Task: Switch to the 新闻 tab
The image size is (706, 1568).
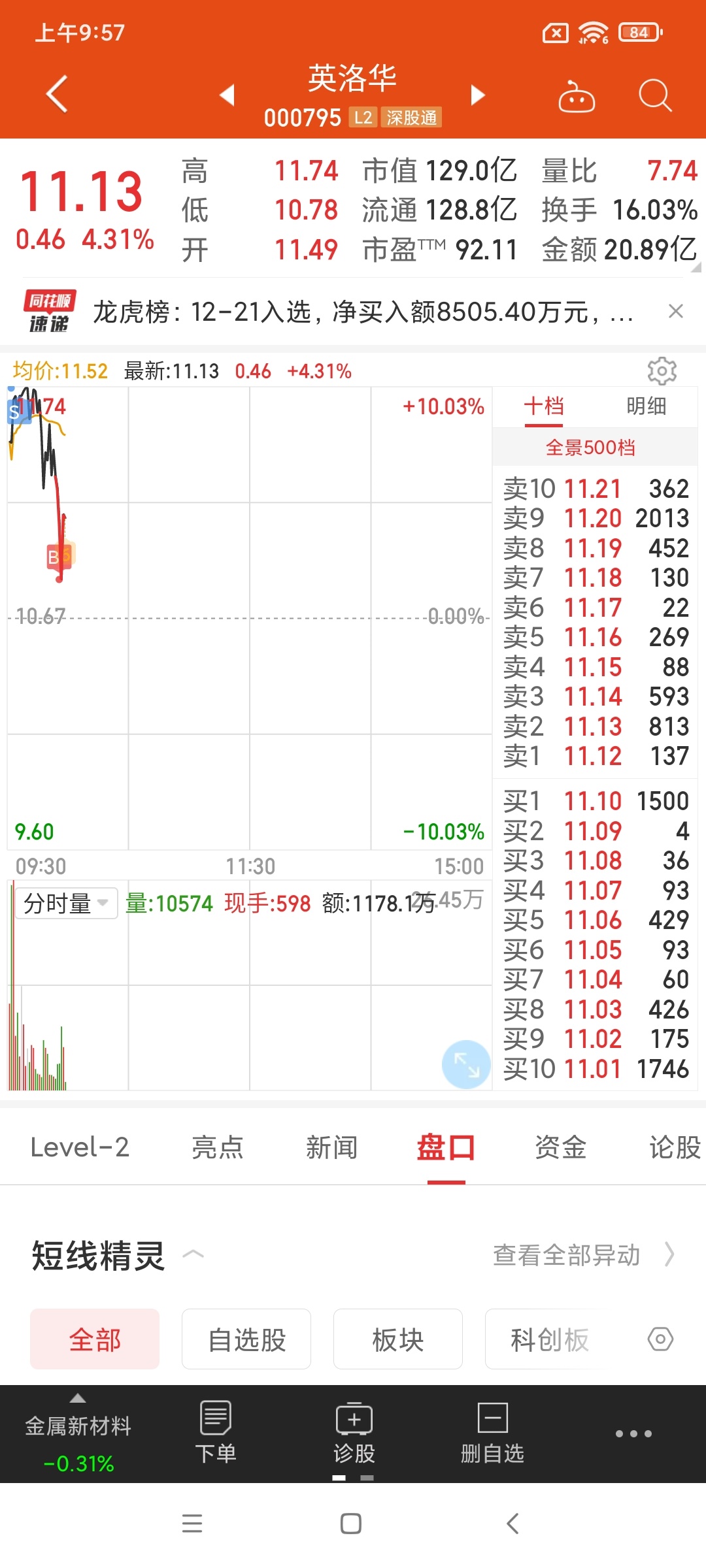Action: (332, 1147)
